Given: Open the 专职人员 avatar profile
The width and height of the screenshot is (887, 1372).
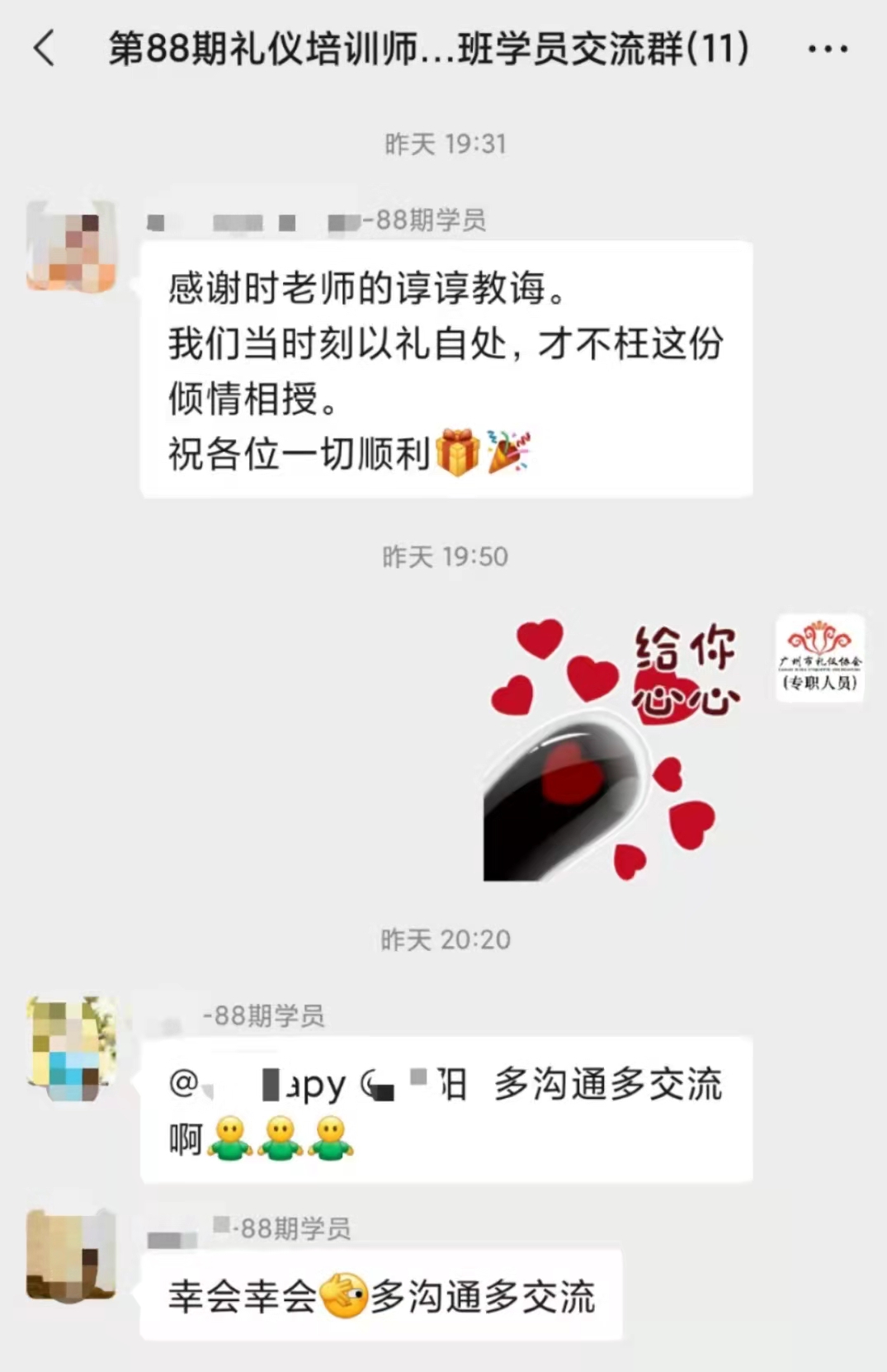Looking at the screenshot, I should (x=819, y=658).
